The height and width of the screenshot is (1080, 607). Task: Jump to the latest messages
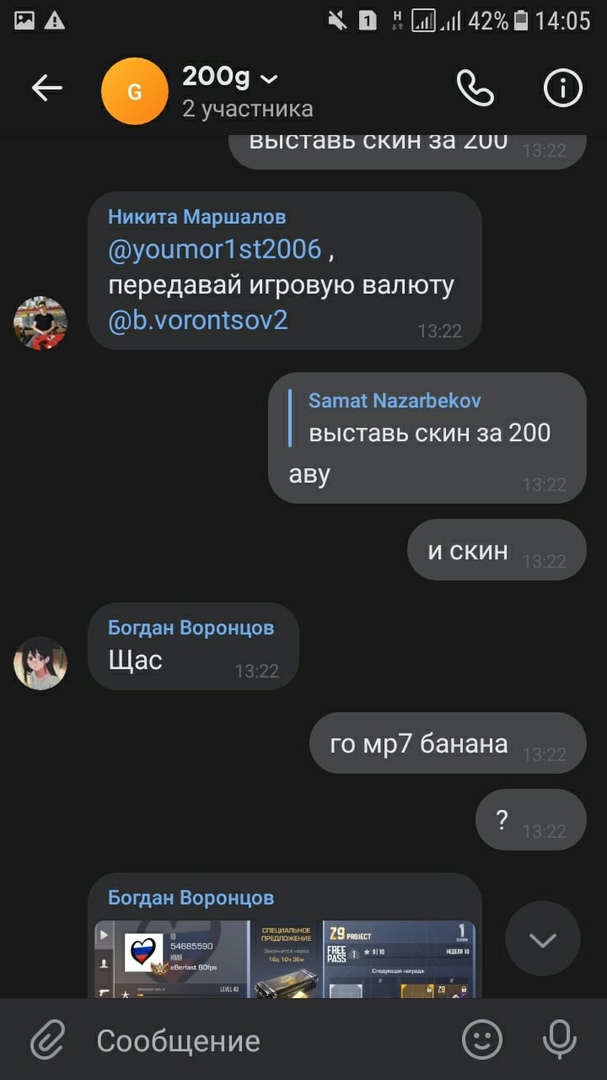pos(542,939)
